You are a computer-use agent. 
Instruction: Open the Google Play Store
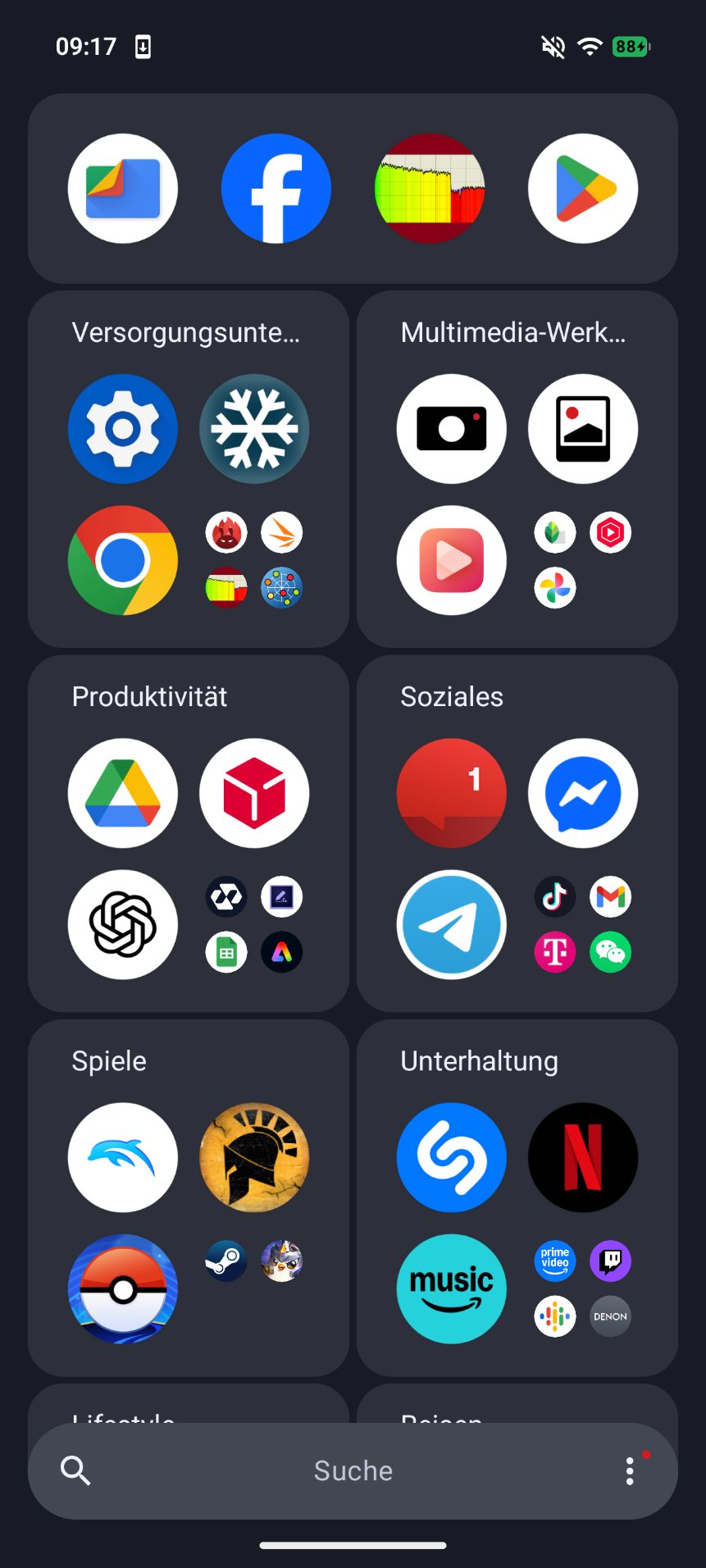click(583, 189)
